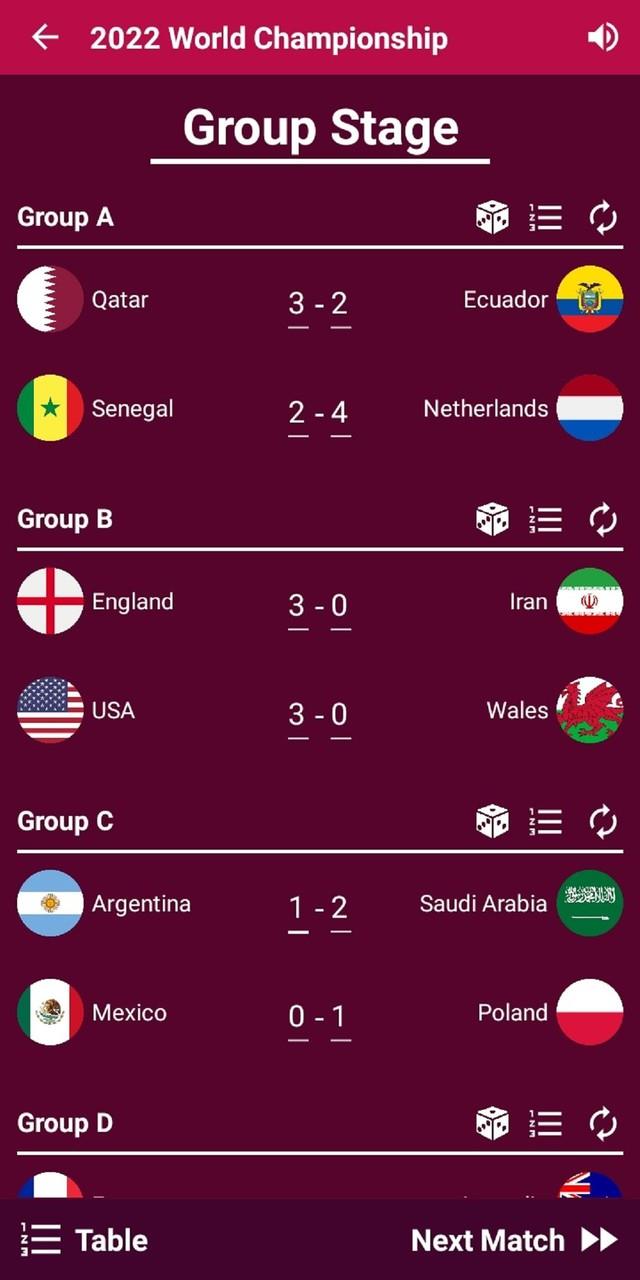The image size is (640, 1280).
Task: Edit Argentina's score against Saudi Arabia
Action: [x=297, y=908]
